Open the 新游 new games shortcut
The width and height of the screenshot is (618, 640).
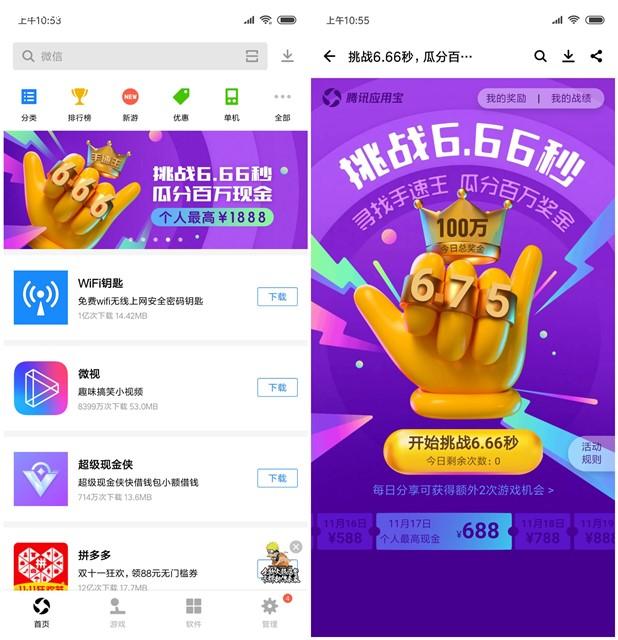coord(130,104)
